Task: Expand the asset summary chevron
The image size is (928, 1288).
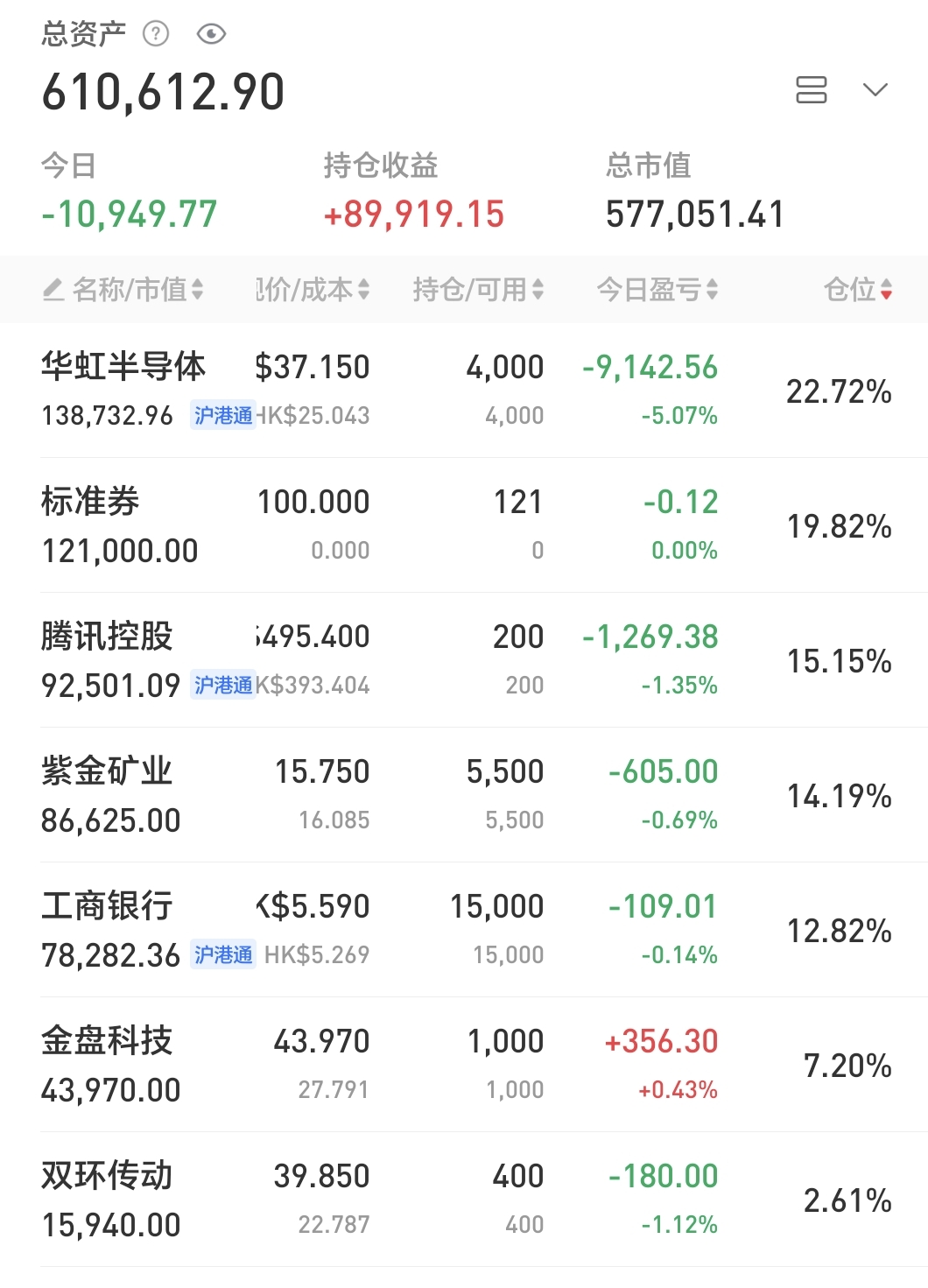Action: [875, 89]
